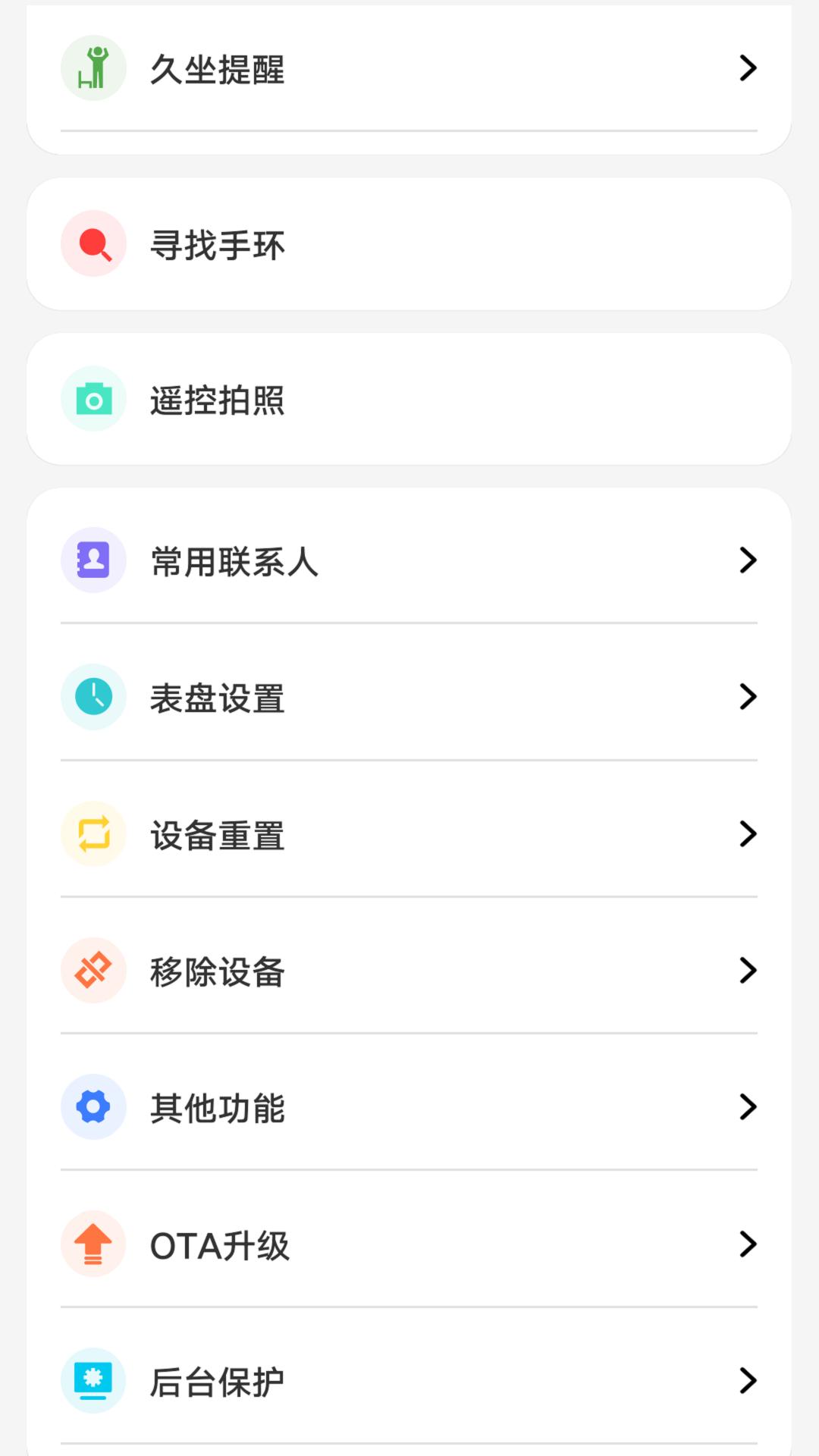This screenshot has height=1456, width=819.
Task: Expand the 常用联系人 row chevron
Action: tap(748, 561)
